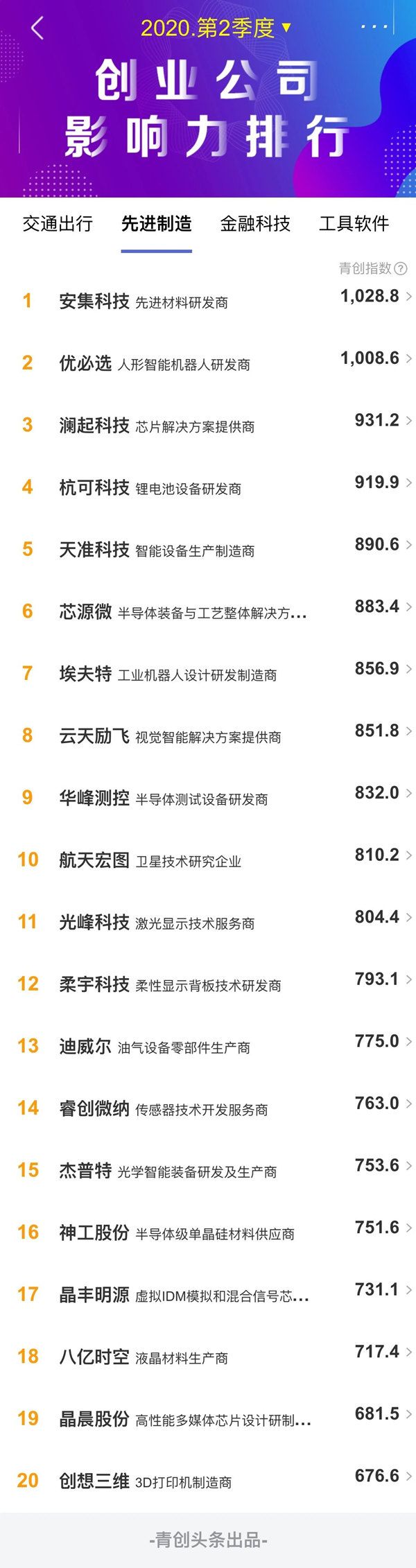The width and height of the screenshot is (416, 1568).
Task: Select the 先进制造 tab
Action: point(156,224)
